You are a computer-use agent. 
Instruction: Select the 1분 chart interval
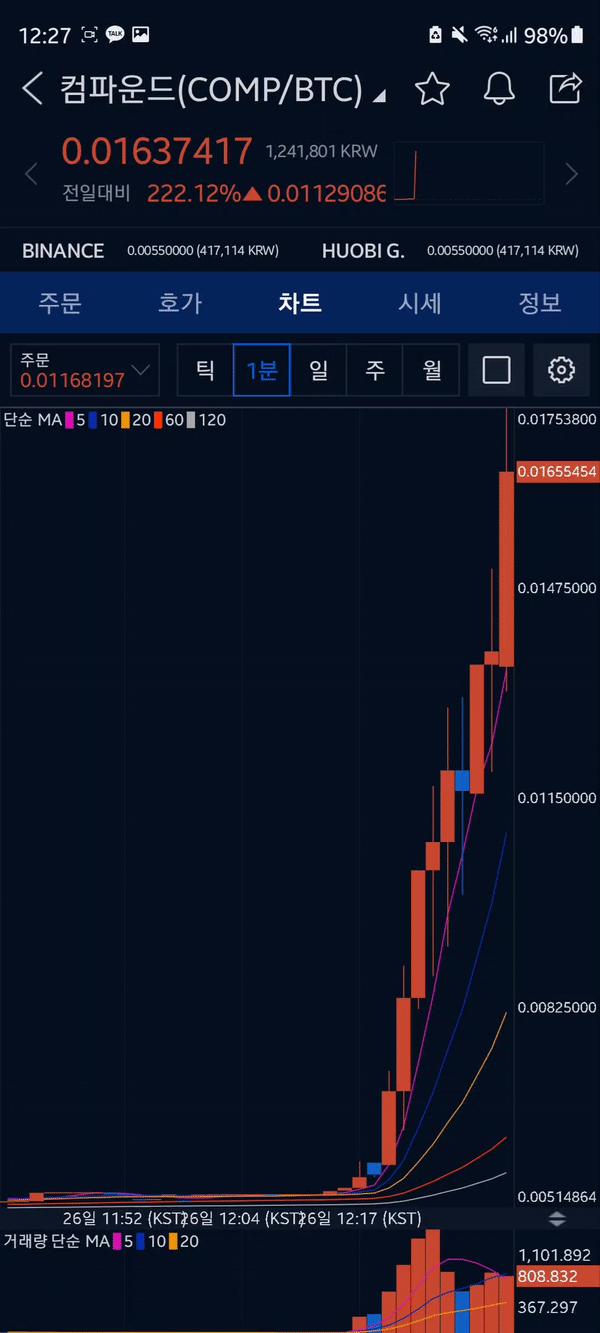[262, 370]
